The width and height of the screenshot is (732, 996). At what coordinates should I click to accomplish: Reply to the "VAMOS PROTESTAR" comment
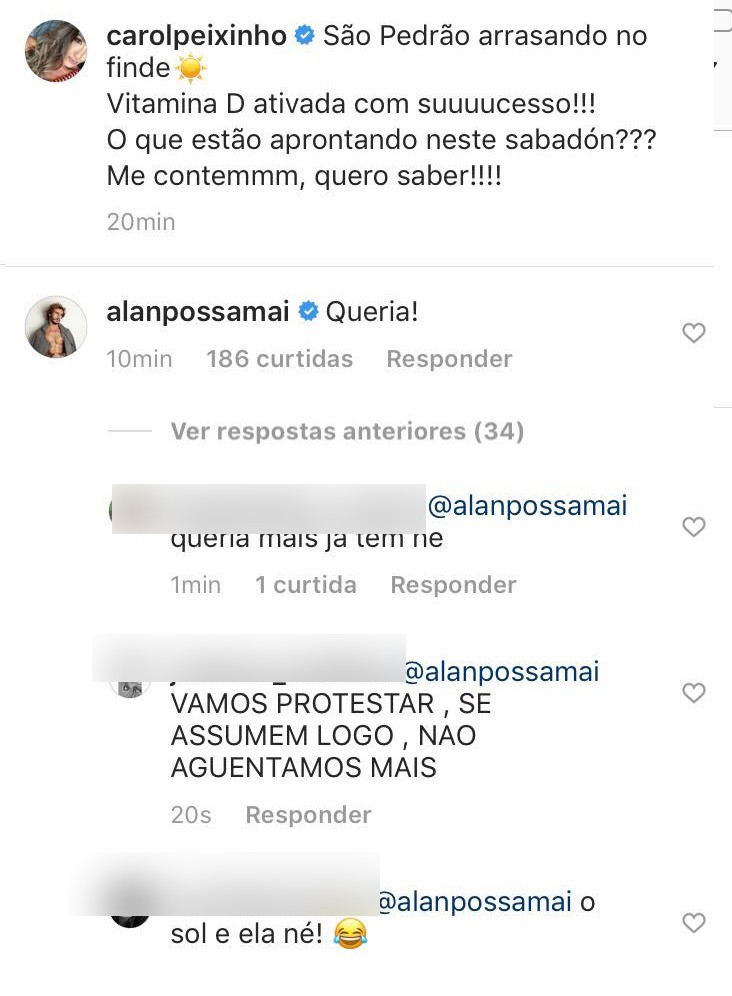[x=308, y=815]
